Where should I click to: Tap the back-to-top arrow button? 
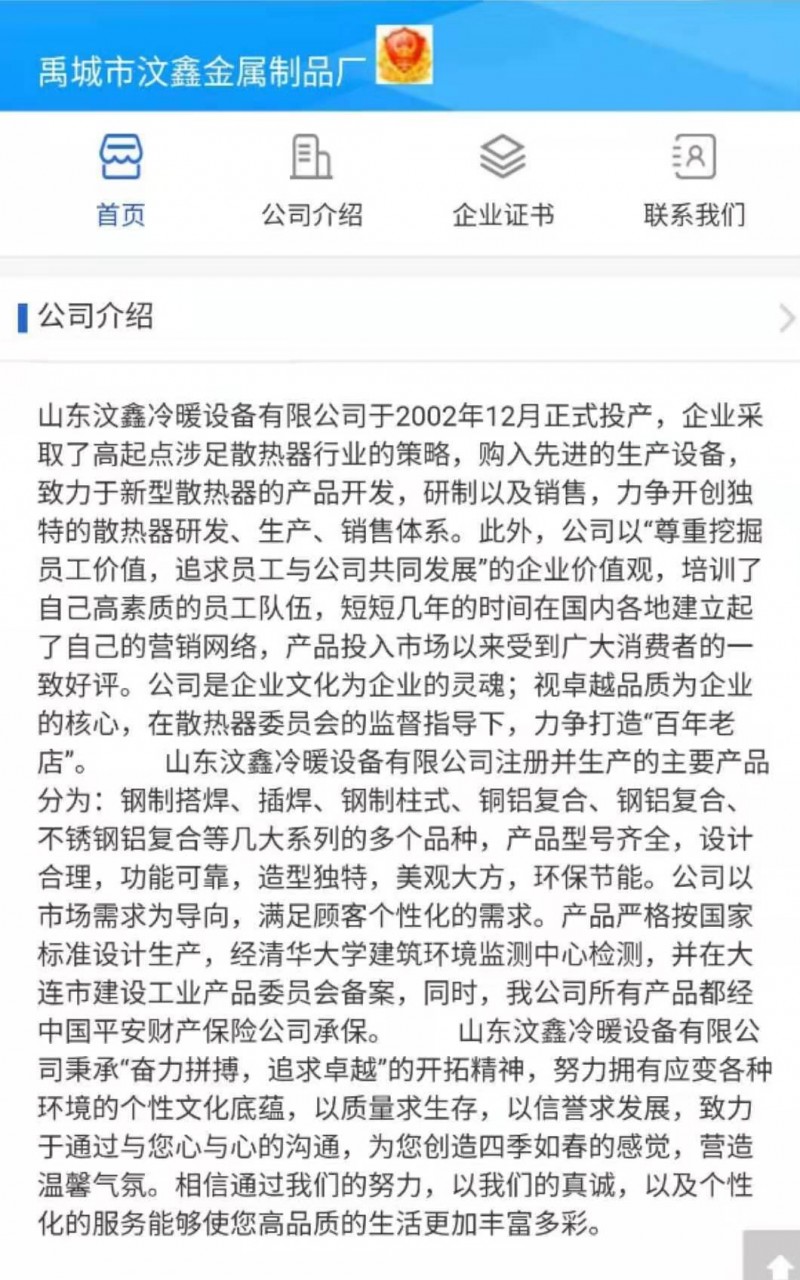point(772,1256)
